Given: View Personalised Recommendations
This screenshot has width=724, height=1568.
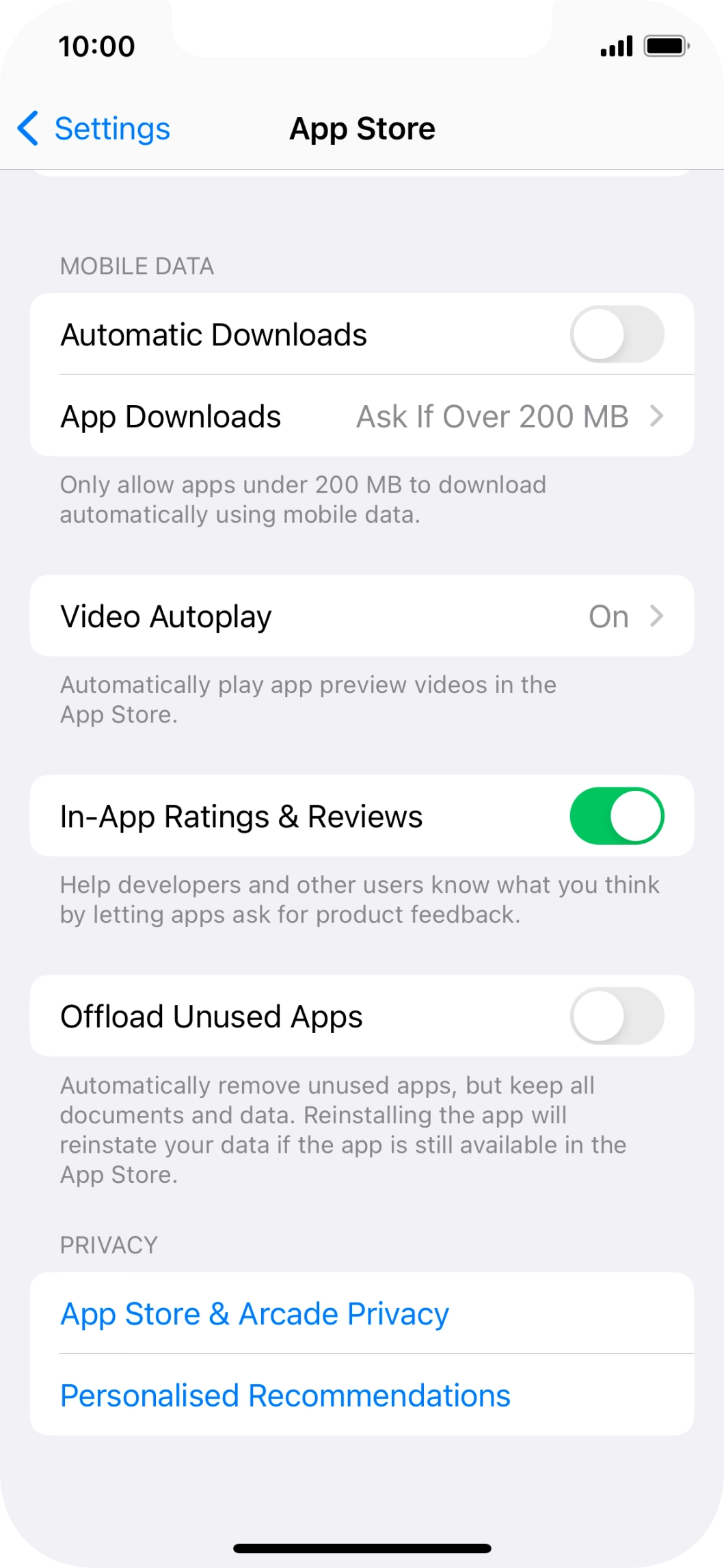Looking at the screenshot, I should tap(285, 1396).
